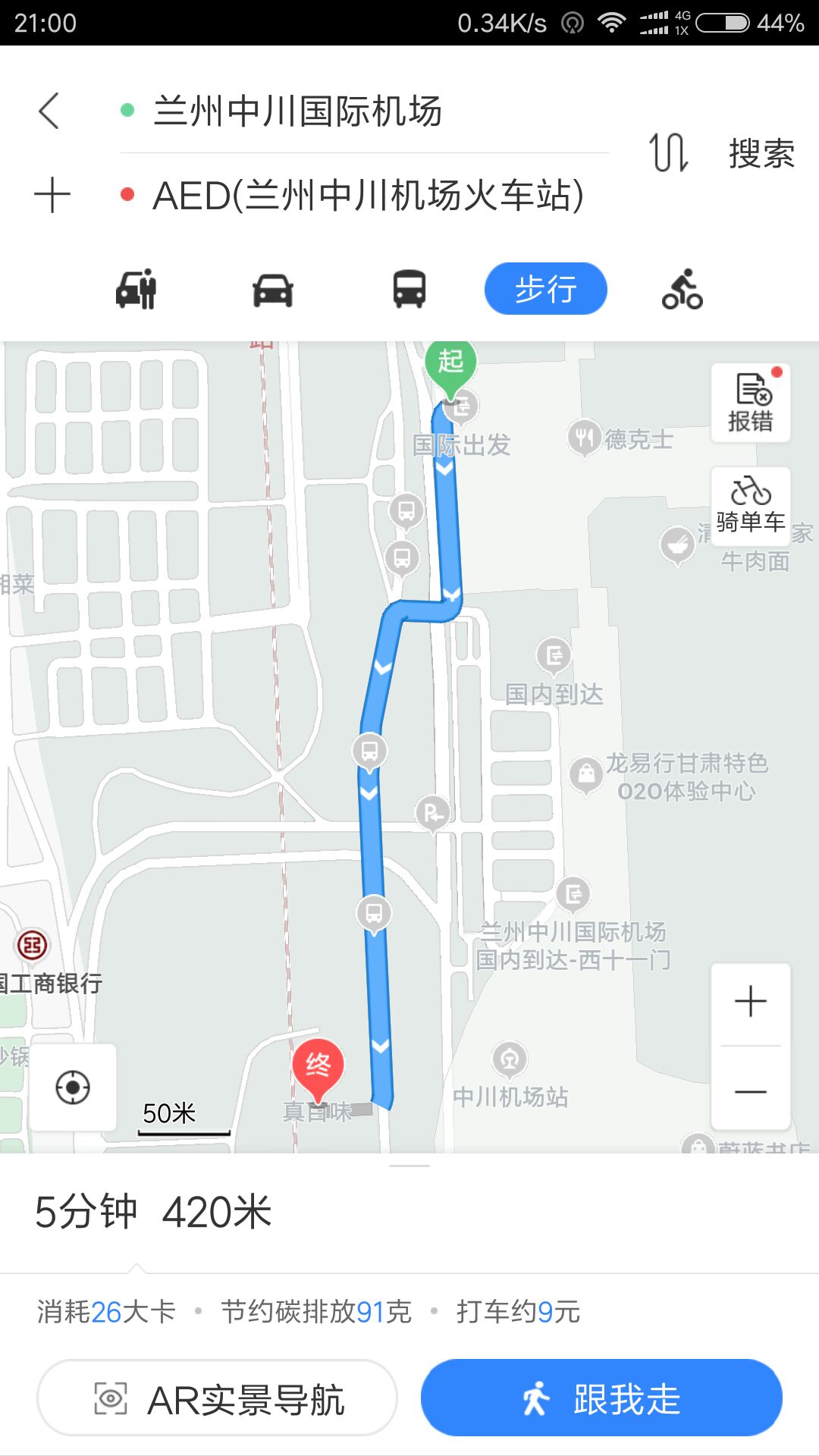Start AR实景导航 navigation
The width and height of the screenshot is (819, 1456).
218,1398
